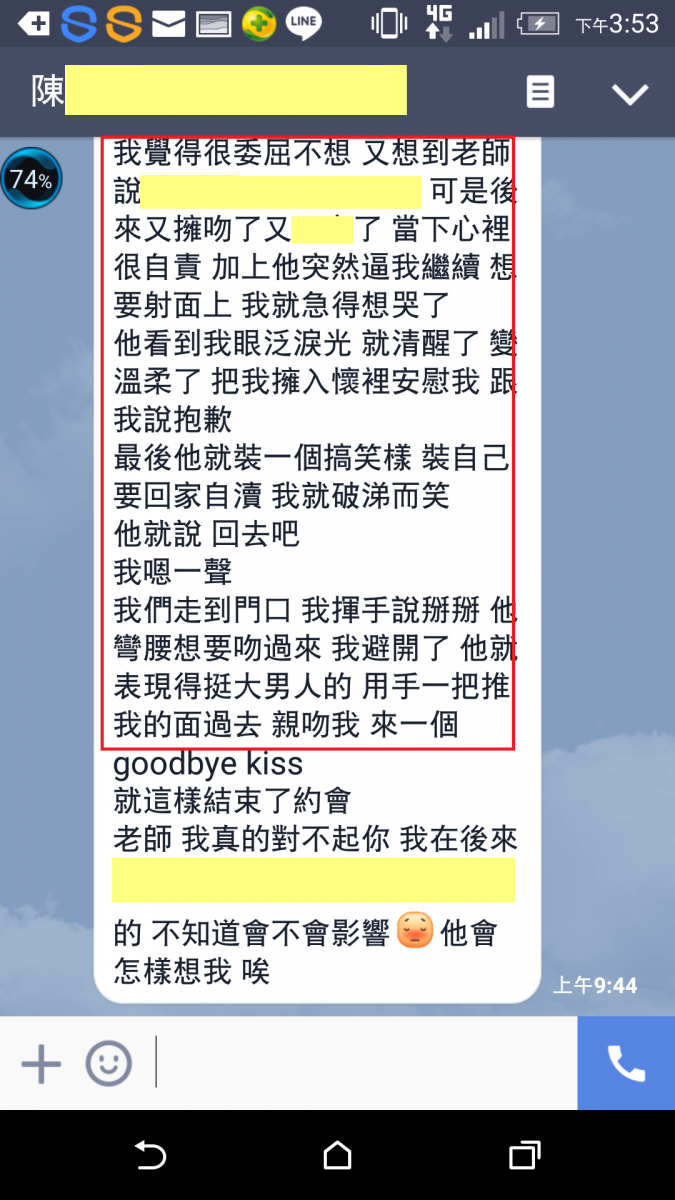This screenshot has height=1200, width=675.
Task: Tap the floating 74% battery widget
Action: click(31, 180)
